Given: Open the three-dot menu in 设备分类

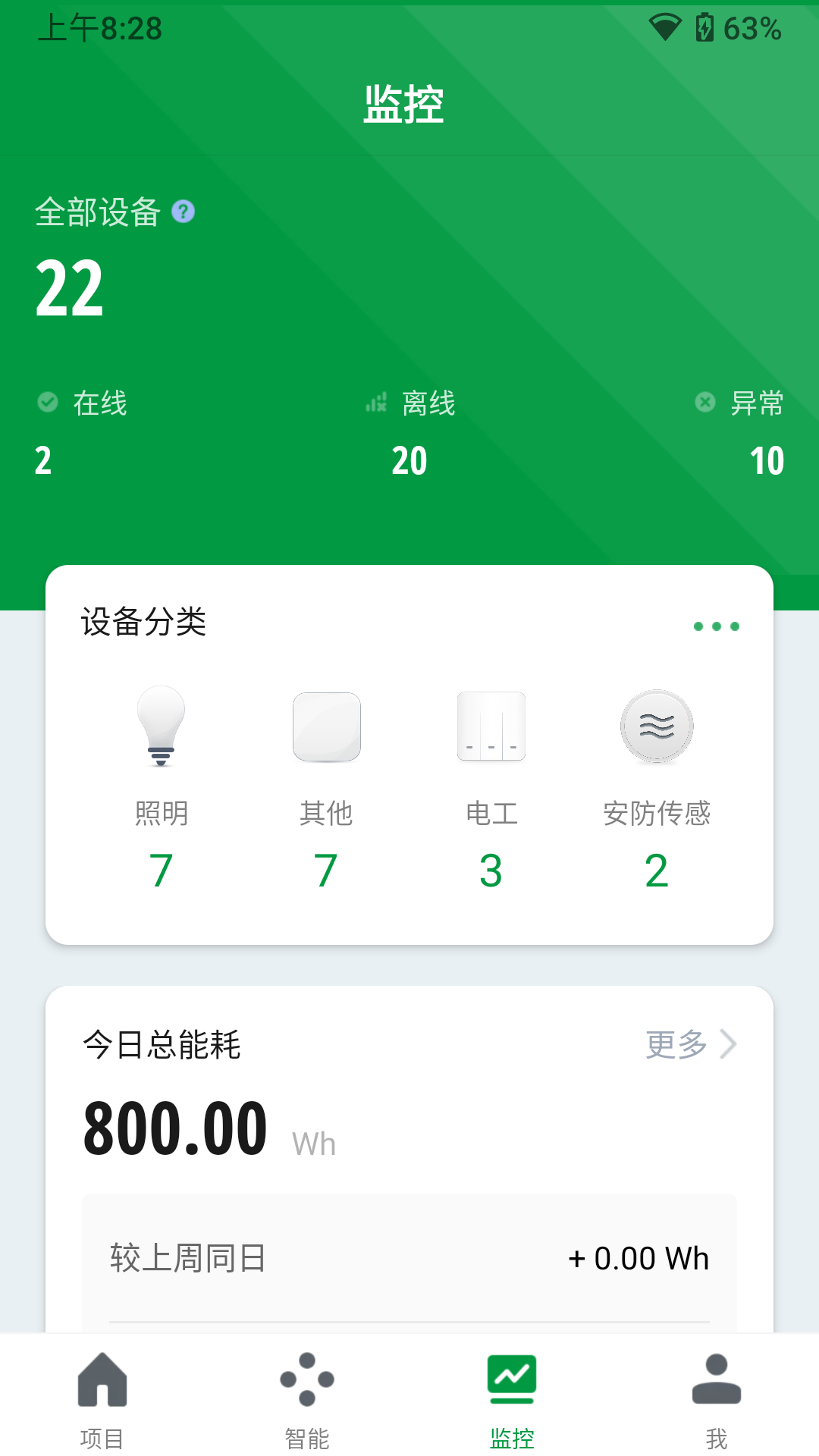Looking at the screenshot, I should click(716, 626).
